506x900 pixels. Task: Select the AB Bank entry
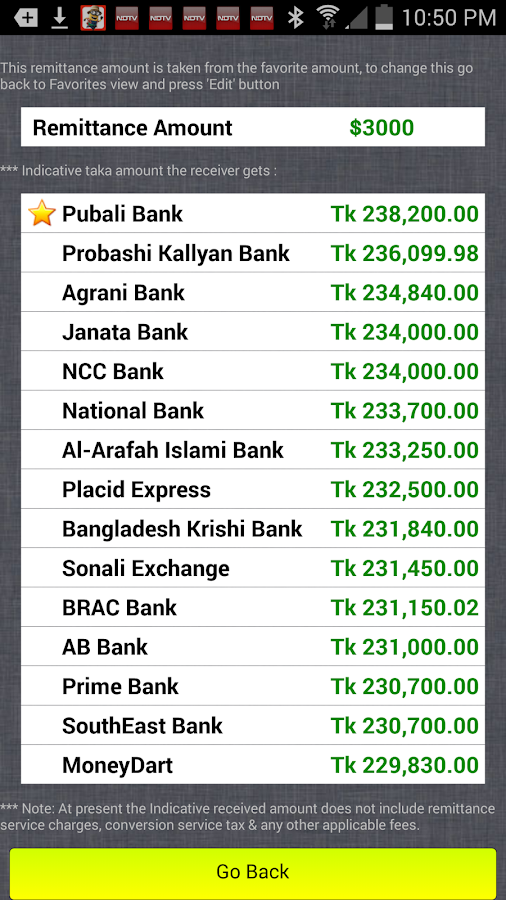(253, 647)
